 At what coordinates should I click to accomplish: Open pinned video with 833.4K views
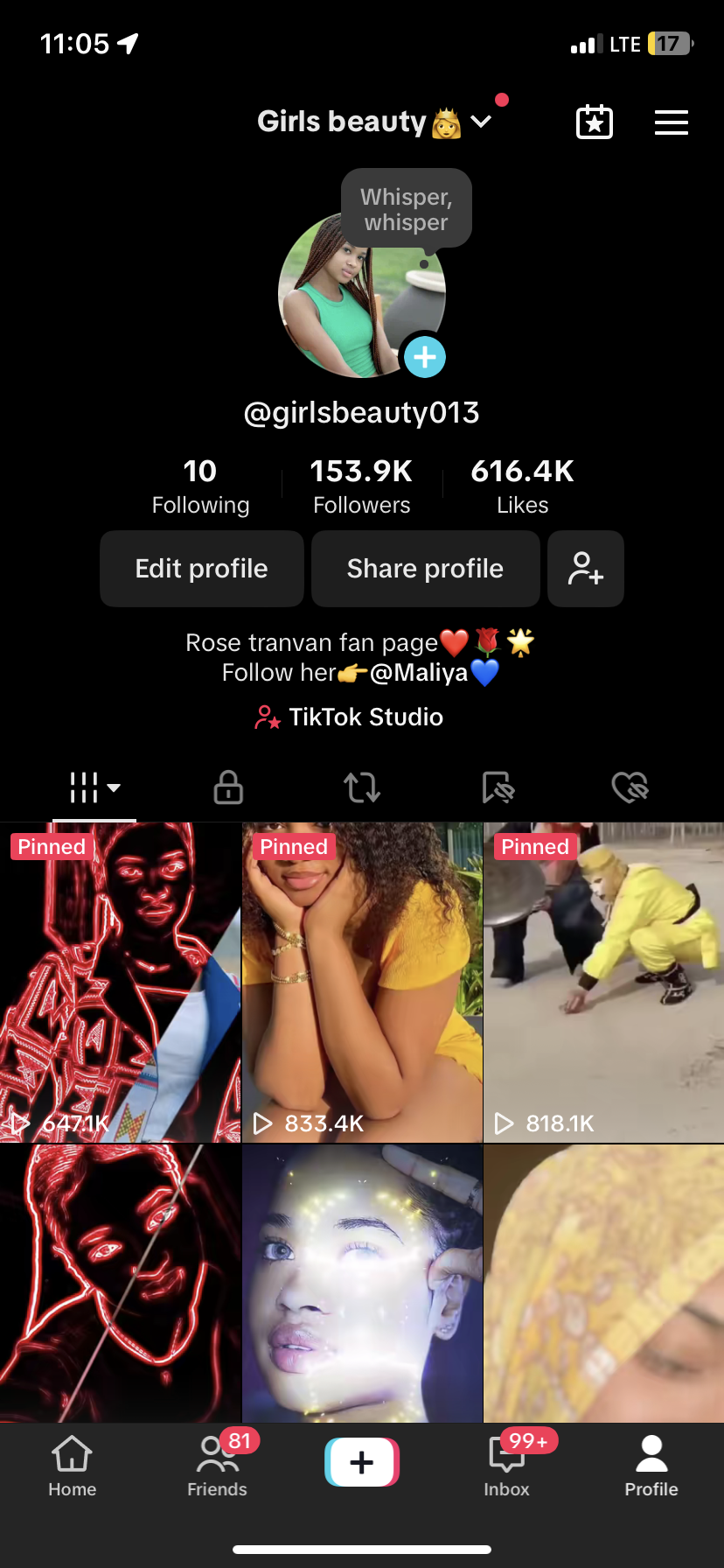[362, 983]
